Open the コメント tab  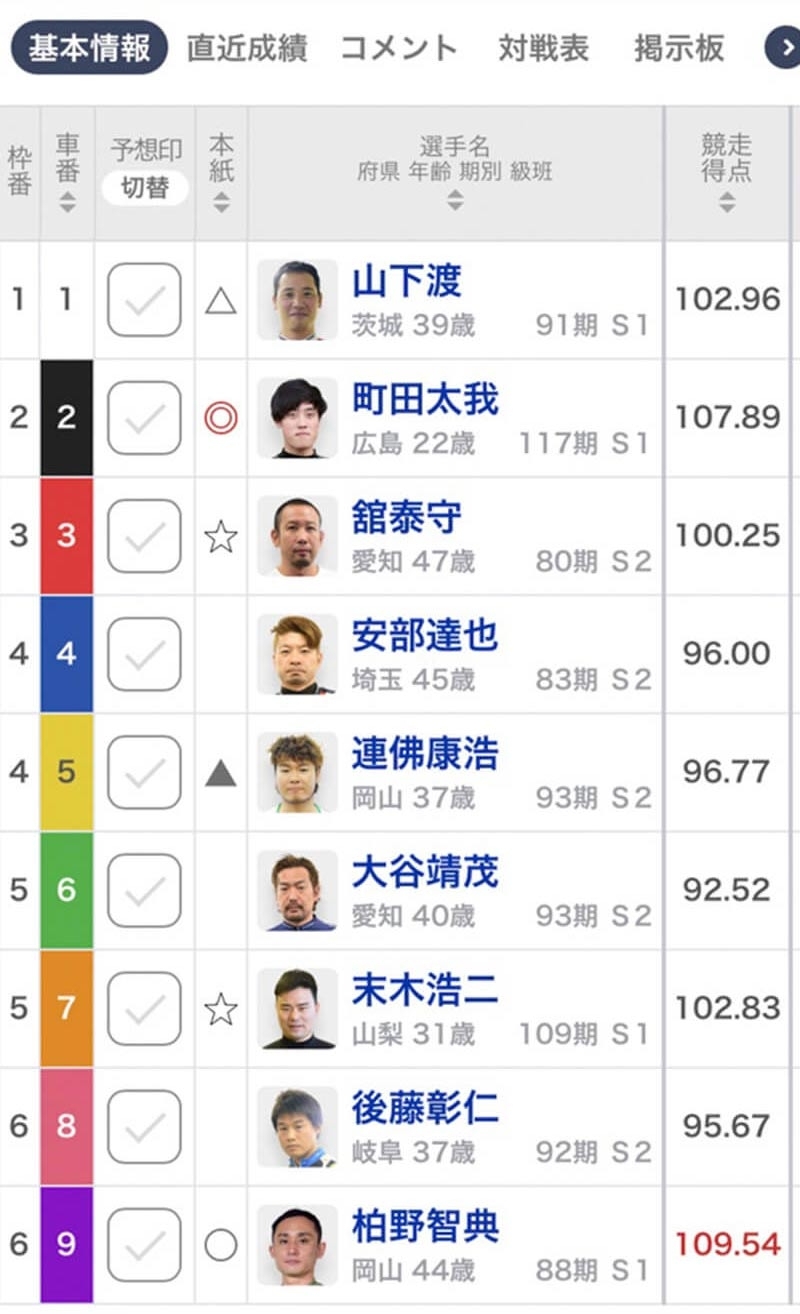pos(398,49)
